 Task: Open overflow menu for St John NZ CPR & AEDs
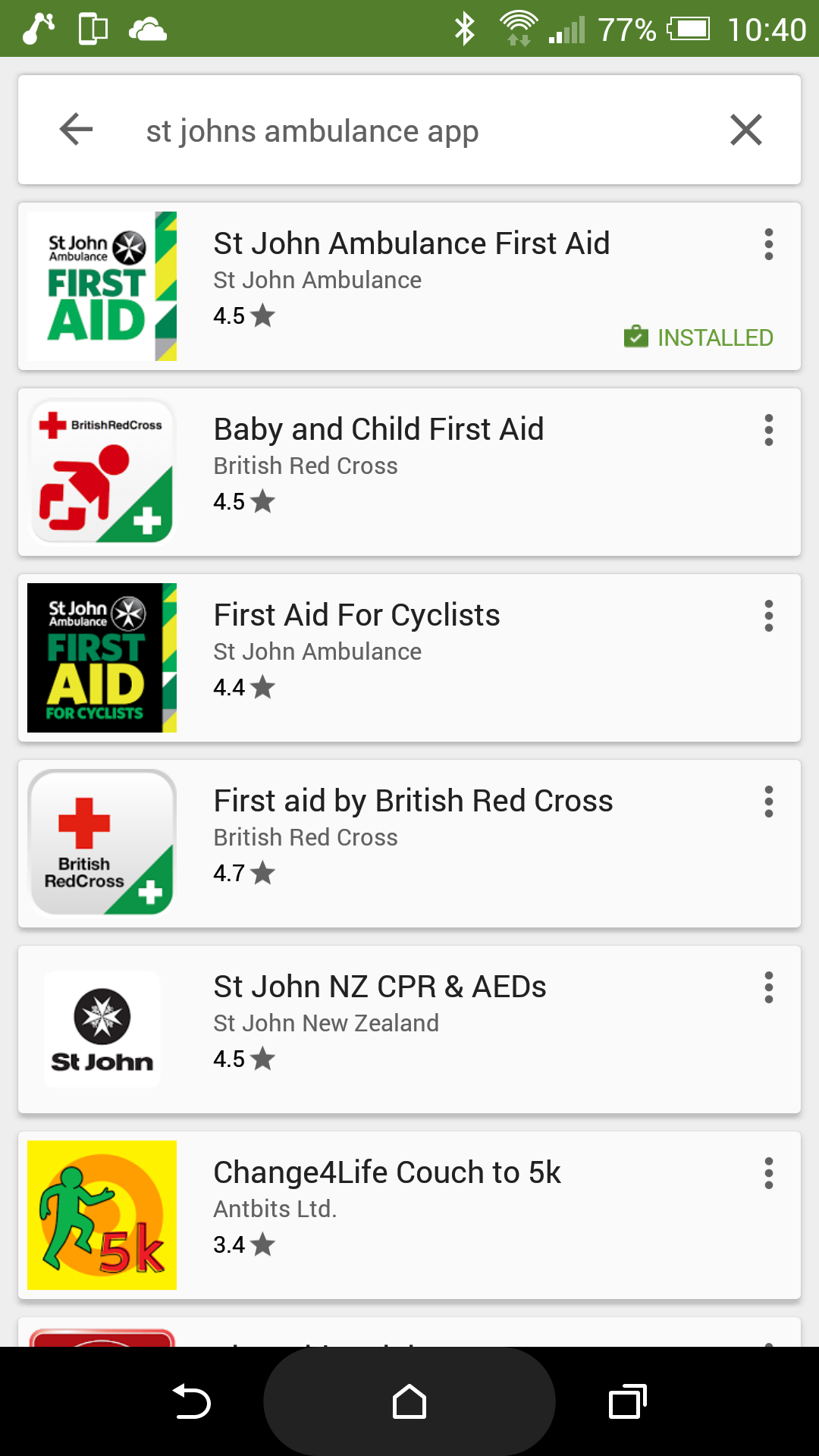pos(769,987)
